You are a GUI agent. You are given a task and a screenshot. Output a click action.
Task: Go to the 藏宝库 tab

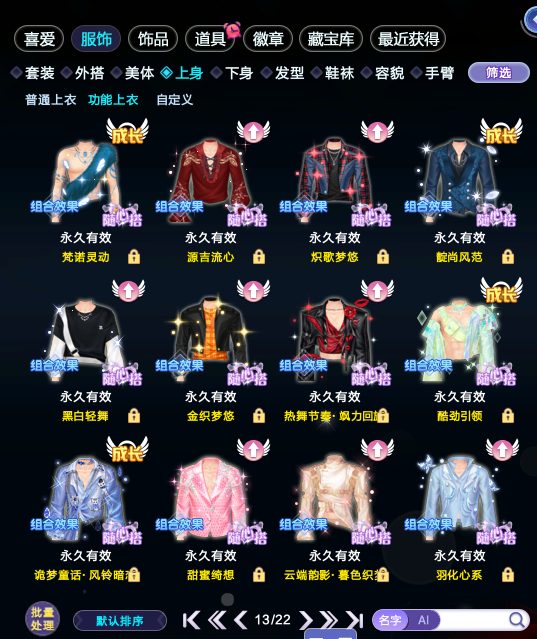point(330,39)
